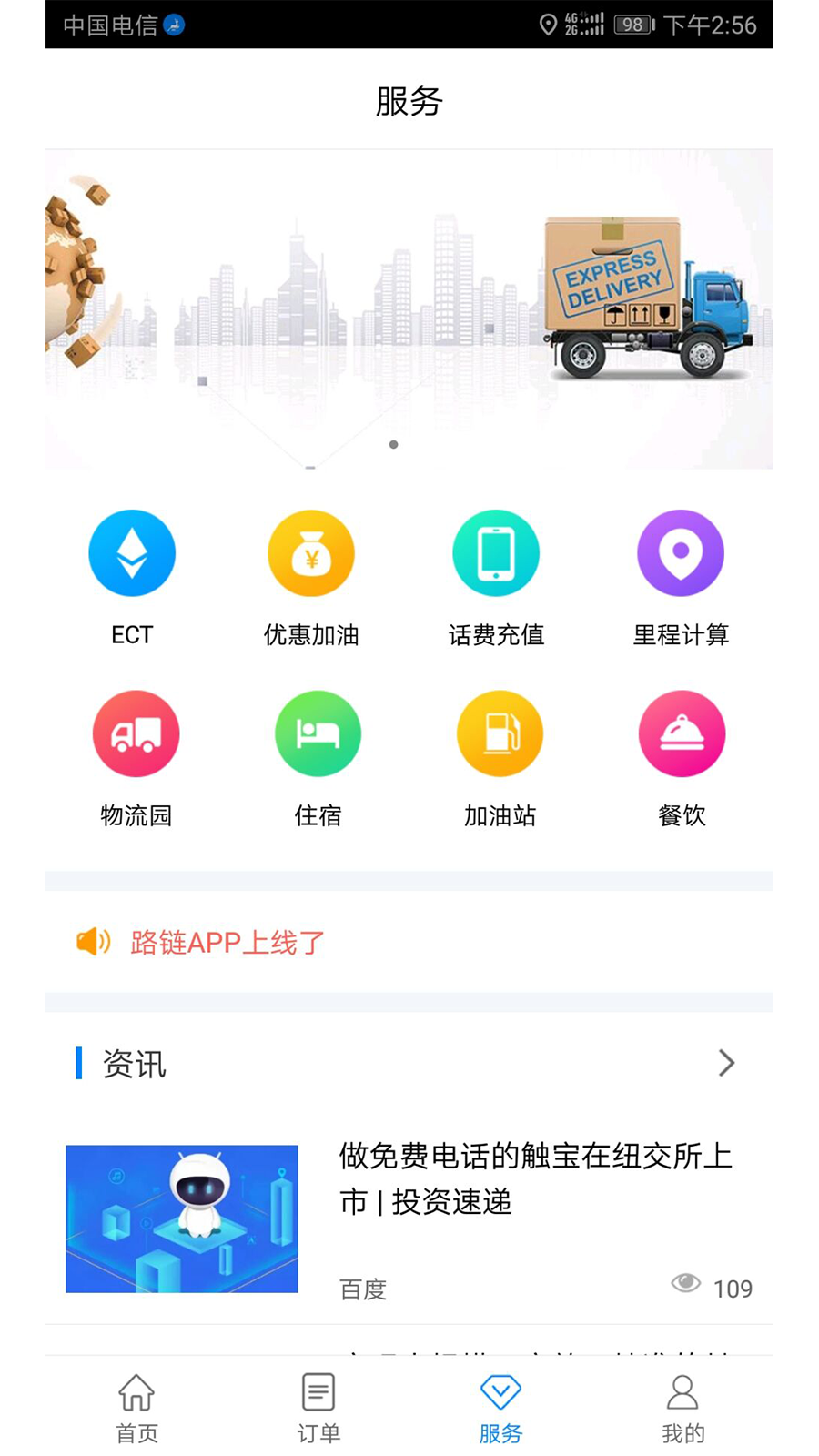The width and height of the screenshot is (819, 1456).
Task: Open 餐饮 dining service
Action: click(x=682, y=759)
